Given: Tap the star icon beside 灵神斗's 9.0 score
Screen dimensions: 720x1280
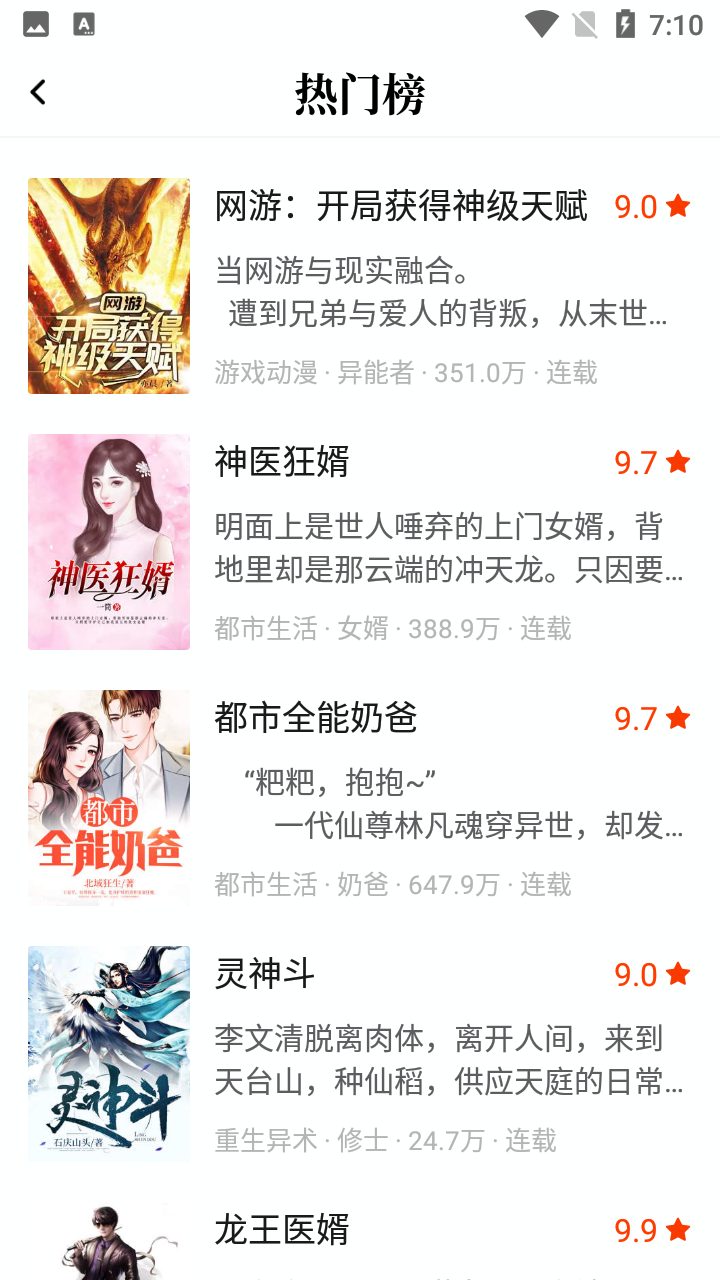Looking at the screenshot, I should (x=678, y=974).
